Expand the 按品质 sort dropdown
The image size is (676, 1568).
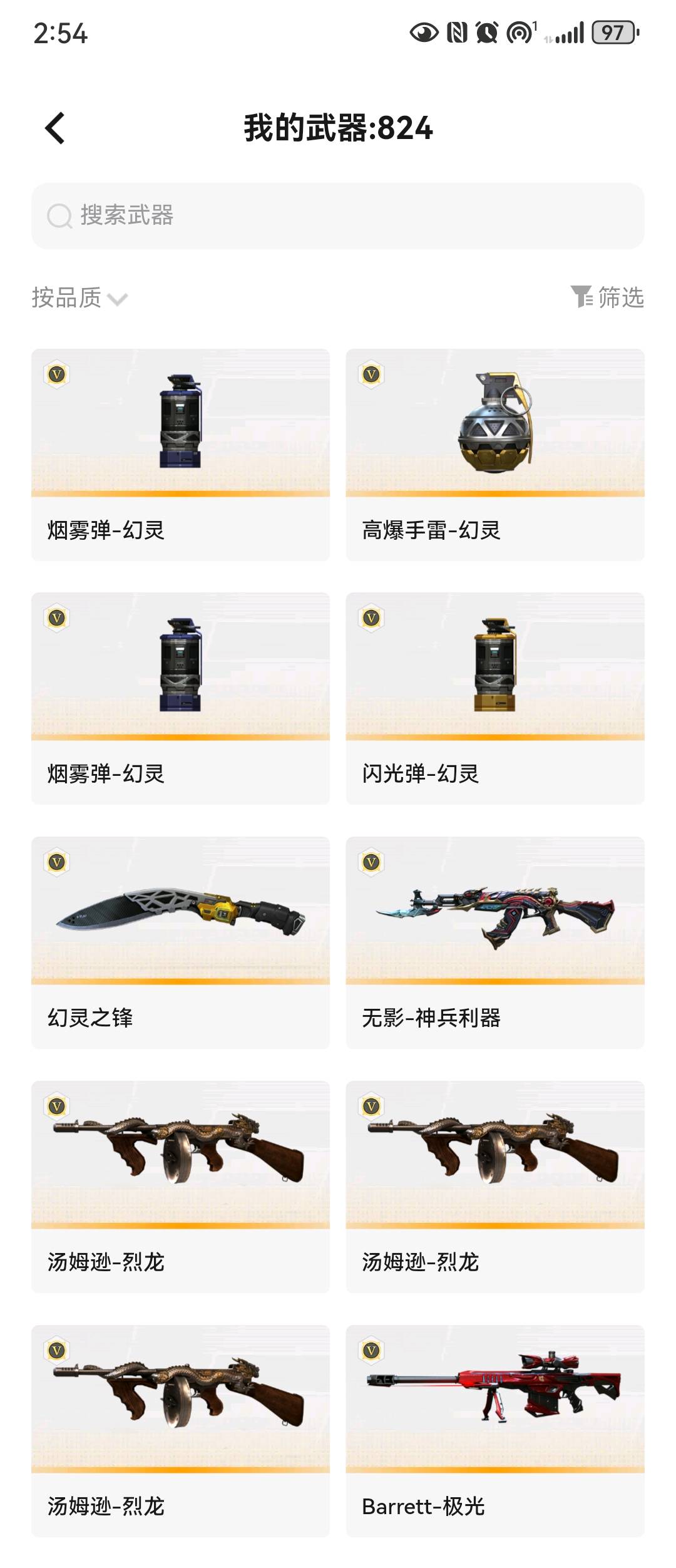[x=80, y=298]
